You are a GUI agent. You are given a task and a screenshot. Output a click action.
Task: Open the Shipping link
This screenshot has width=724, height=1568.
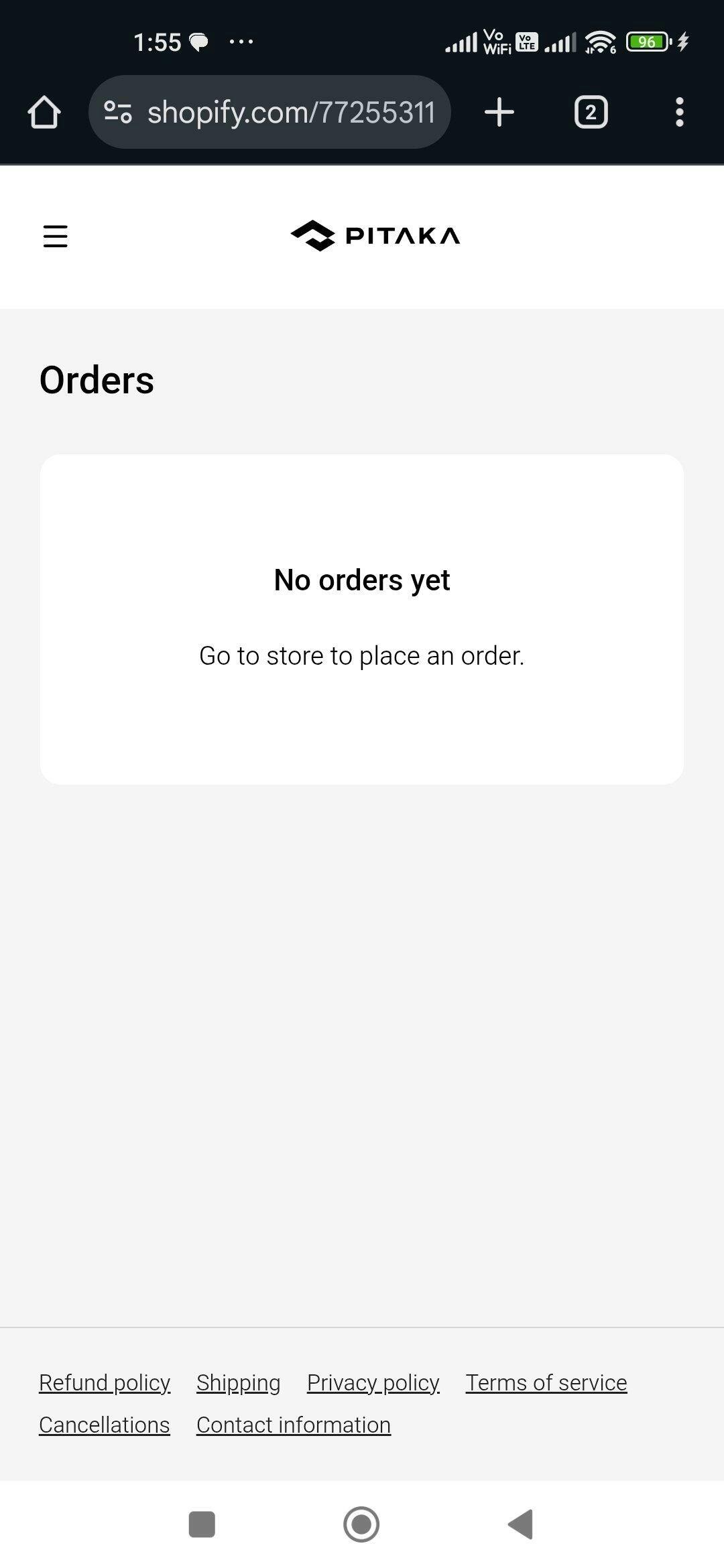pyautogui.click(x=238, y=1382)
